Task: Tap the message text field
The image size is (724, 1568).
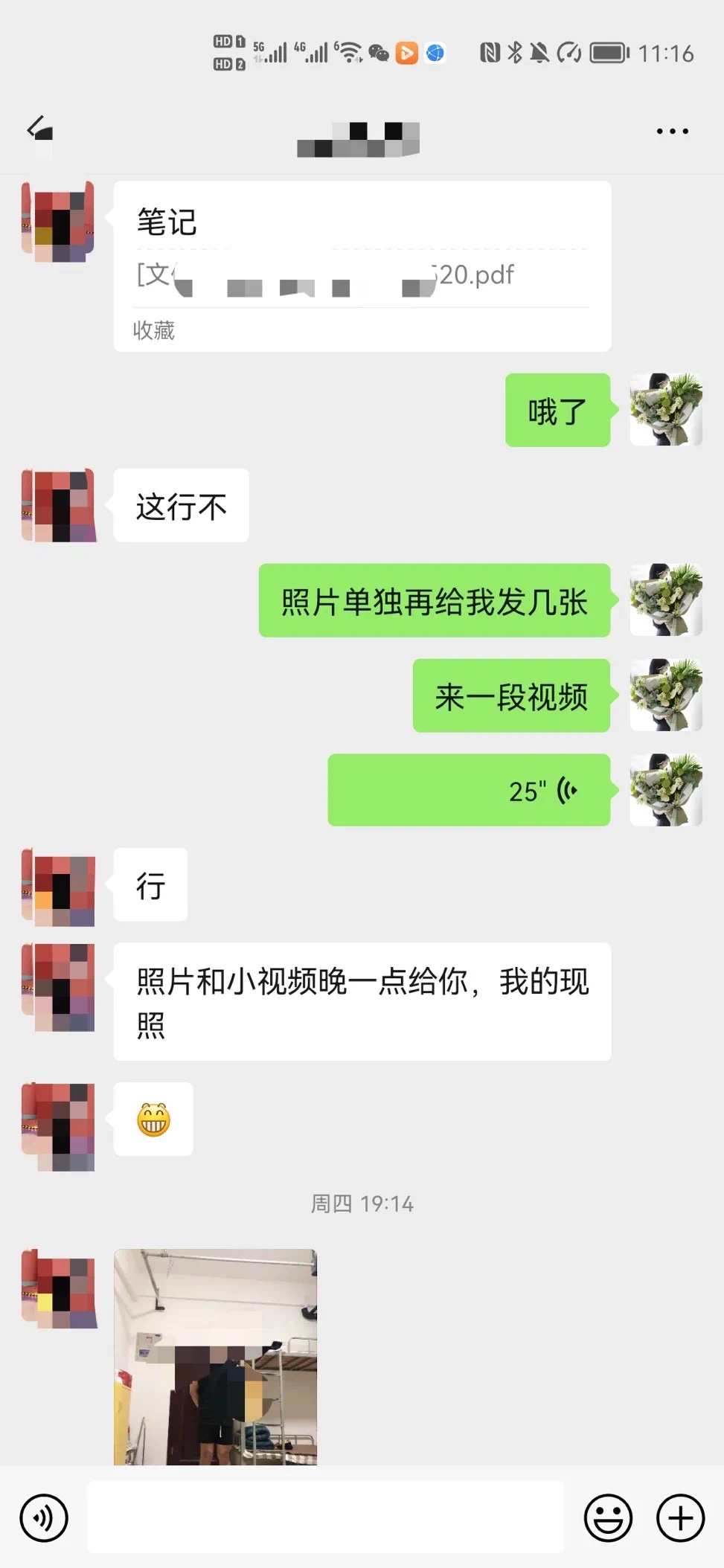Action: [x=325, y=1517]
